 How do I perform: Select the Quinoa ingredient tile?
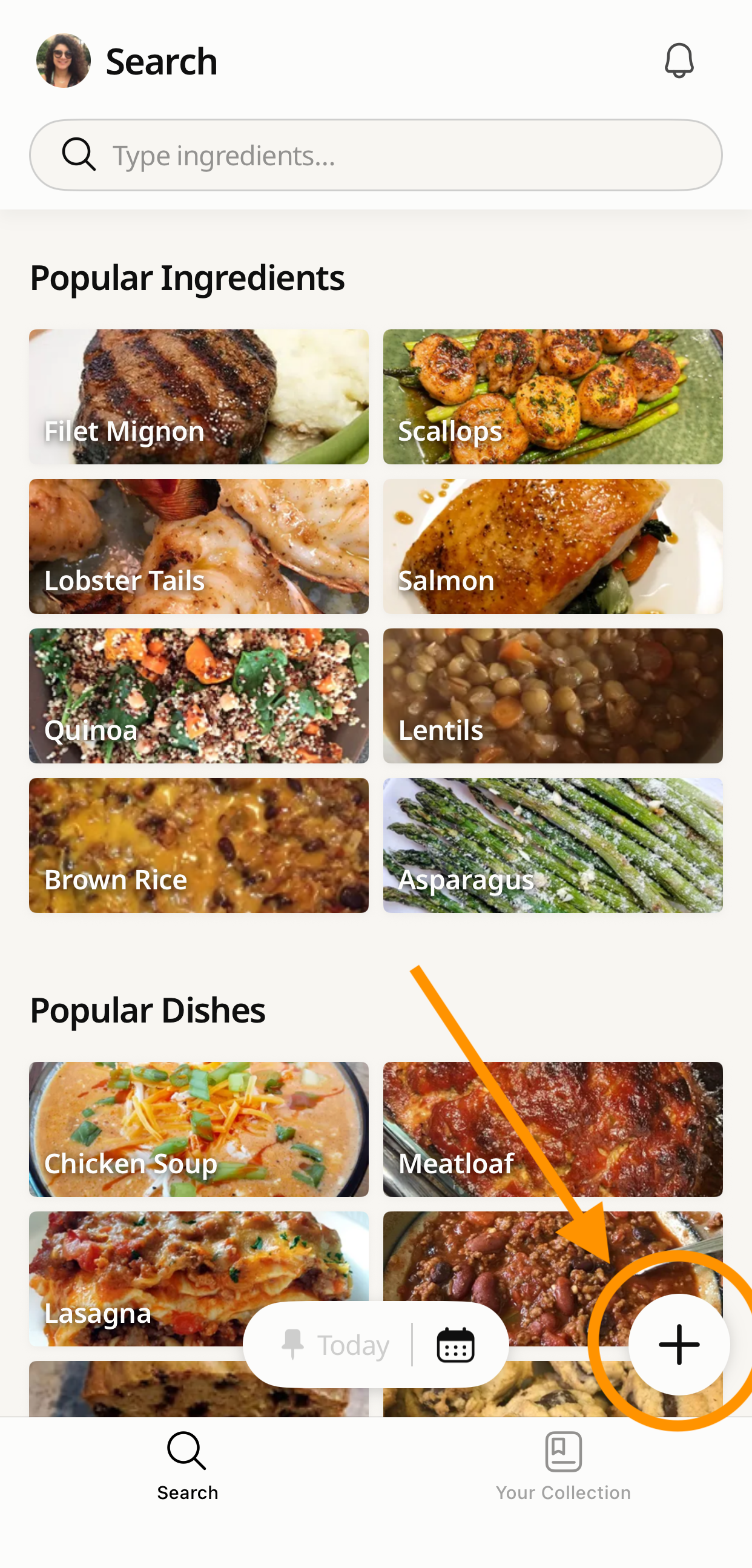[199, 696]
